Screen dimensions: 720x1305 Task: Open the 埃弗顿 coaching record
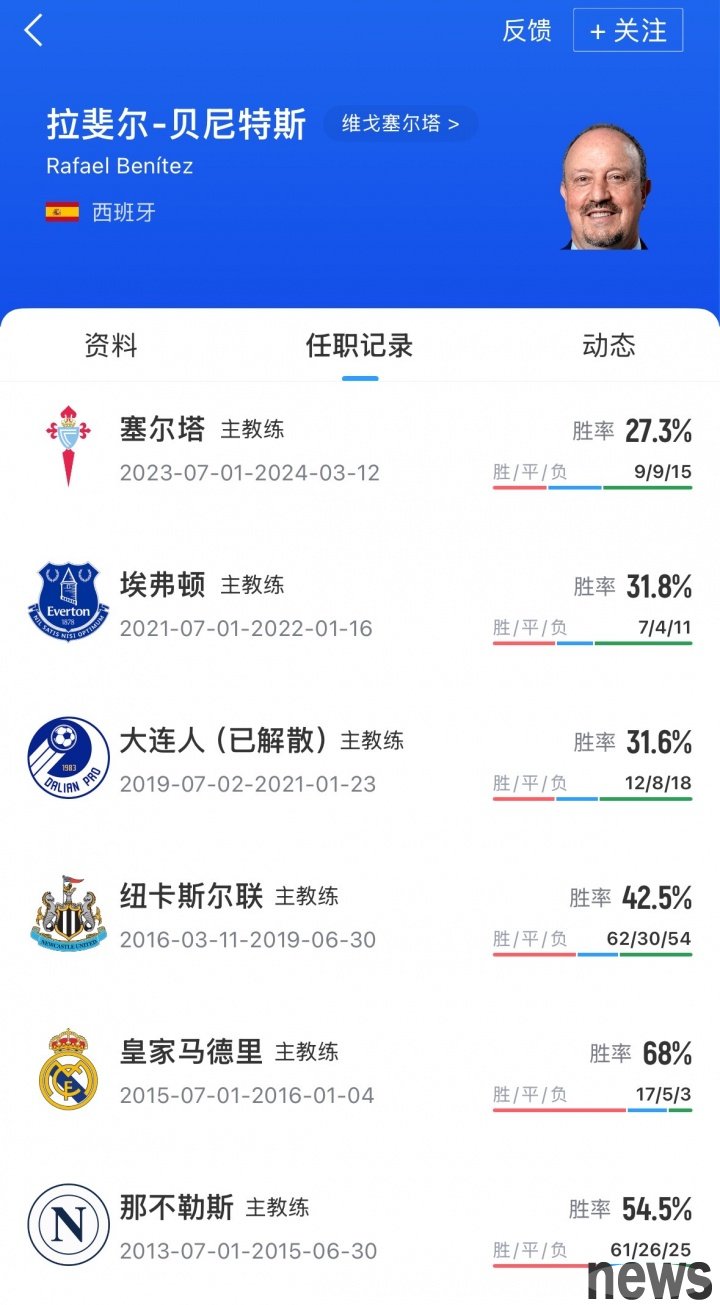click(x=360, y=605)
